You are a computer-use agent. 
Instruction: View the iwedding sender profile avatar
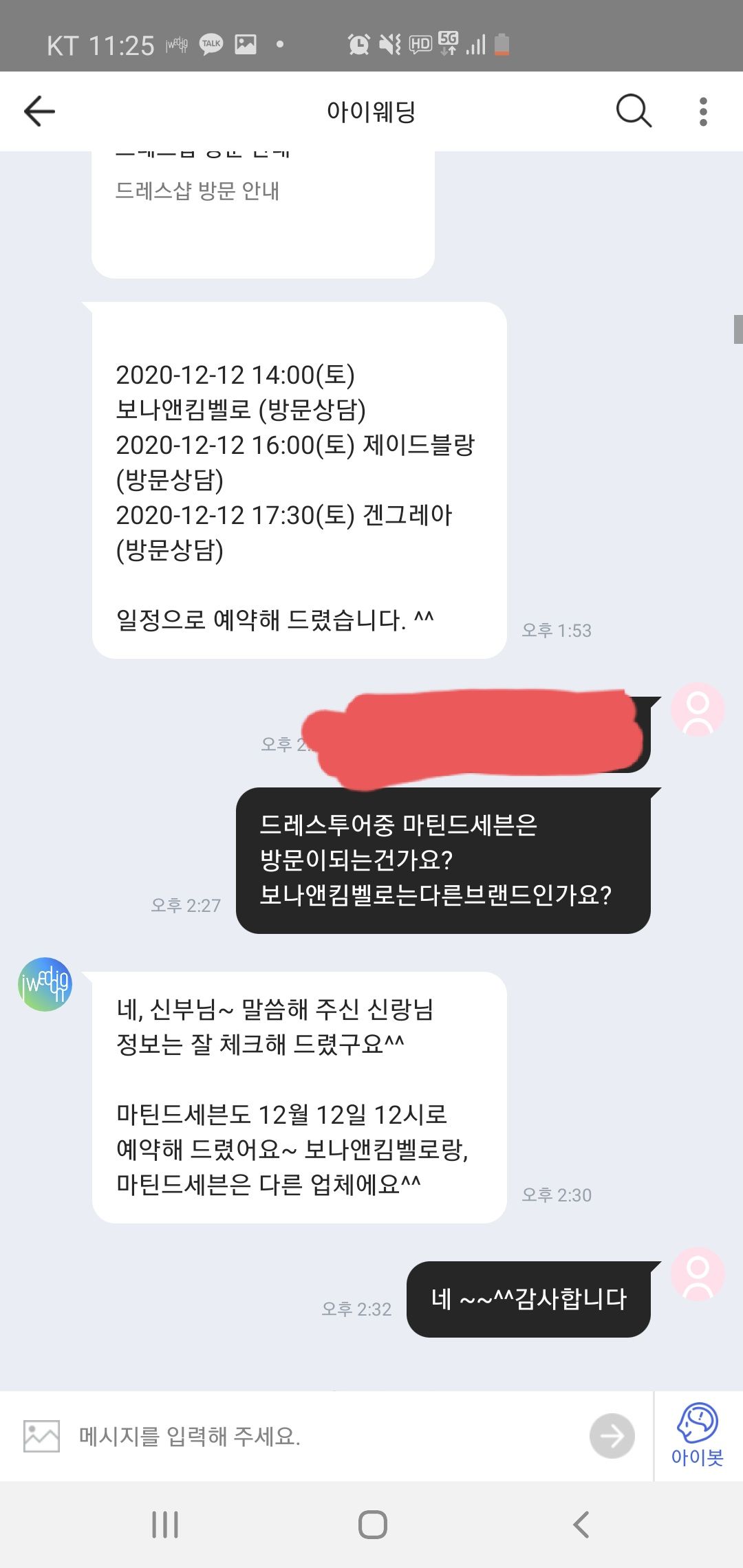pos(45,984)
